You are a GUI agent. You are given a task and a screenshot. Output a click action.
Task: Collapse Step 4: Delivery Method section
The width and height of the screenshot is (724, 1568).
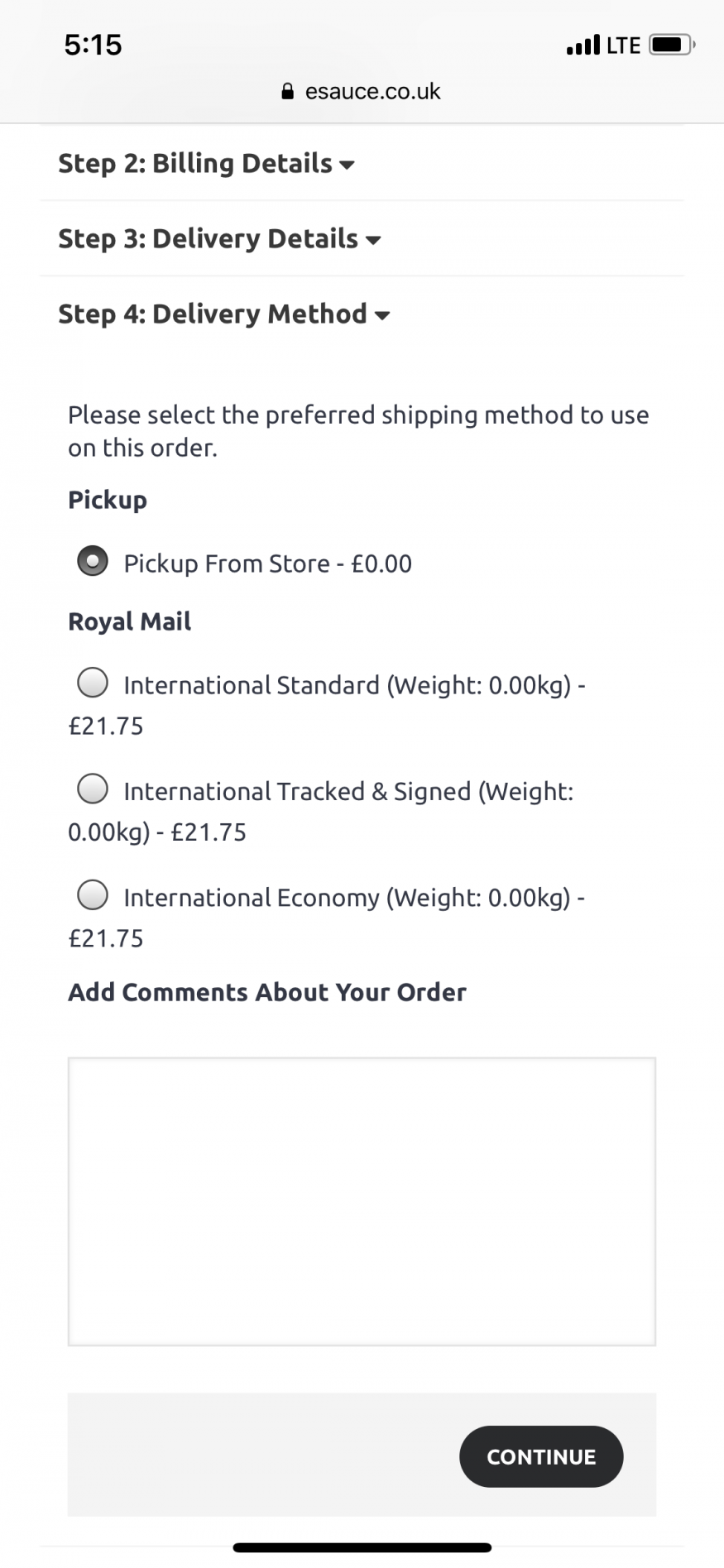[x=223, y=314]
